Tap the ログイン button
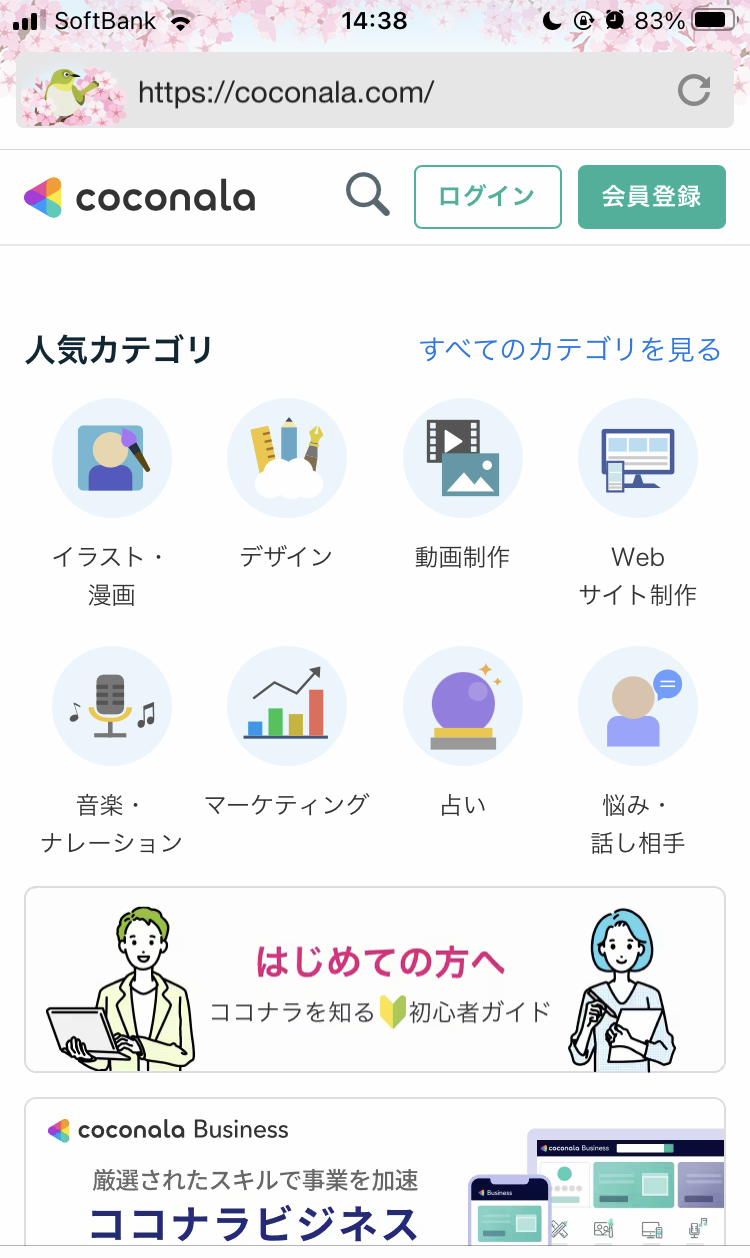The image size is (750, 1258). (x=488, y=197)
